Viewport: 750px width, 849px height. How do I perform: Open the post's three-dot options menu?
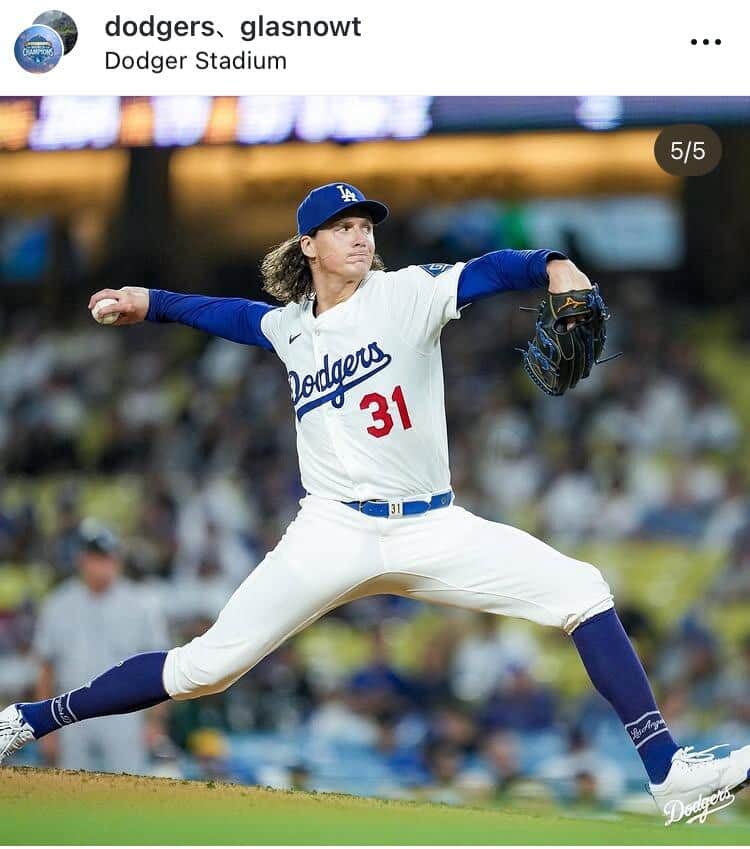705,42
